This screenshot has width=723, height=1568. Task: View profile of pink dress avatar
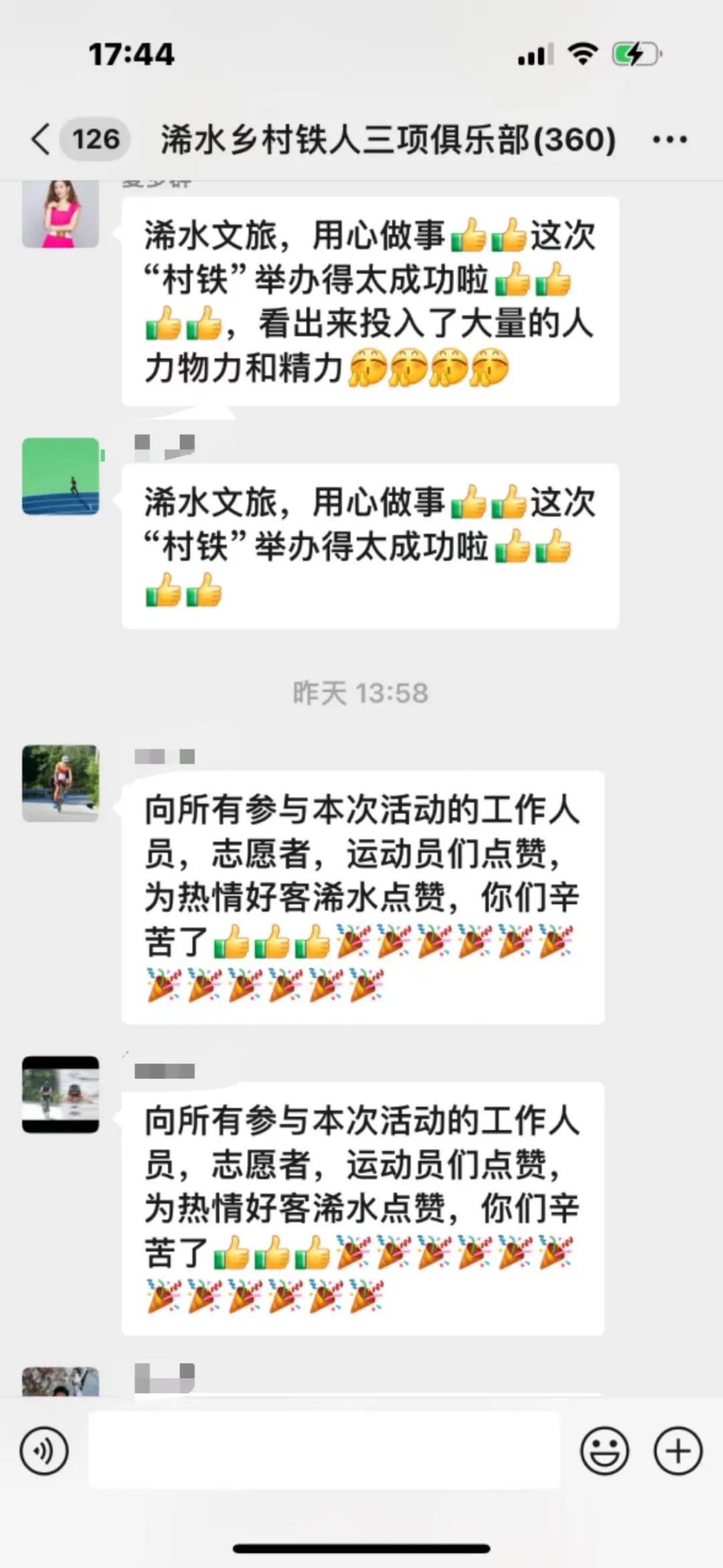pyautogui.click(x=60, y=214)
